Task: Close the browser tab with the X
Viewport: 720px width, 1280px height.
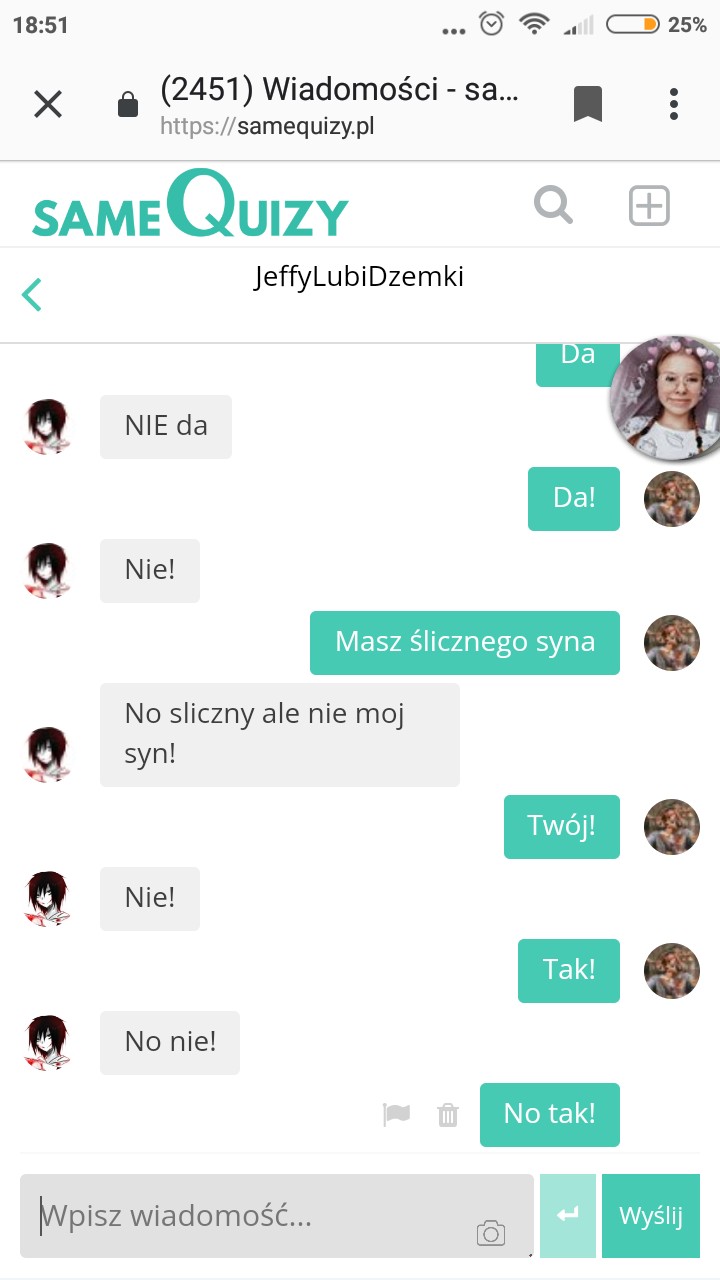Action: 48,104
